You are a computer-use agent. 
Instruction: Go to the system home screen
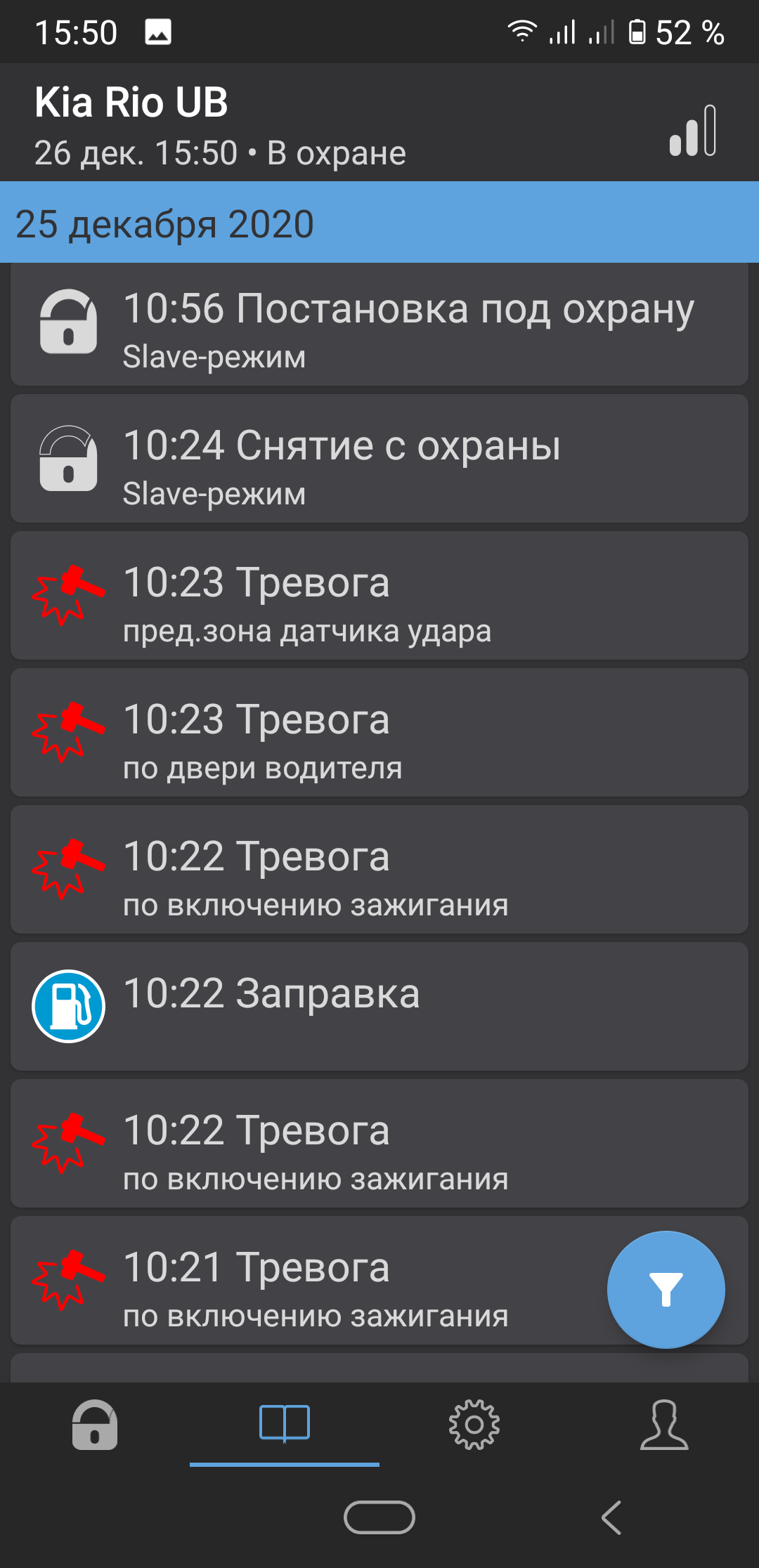(379, 1517)
